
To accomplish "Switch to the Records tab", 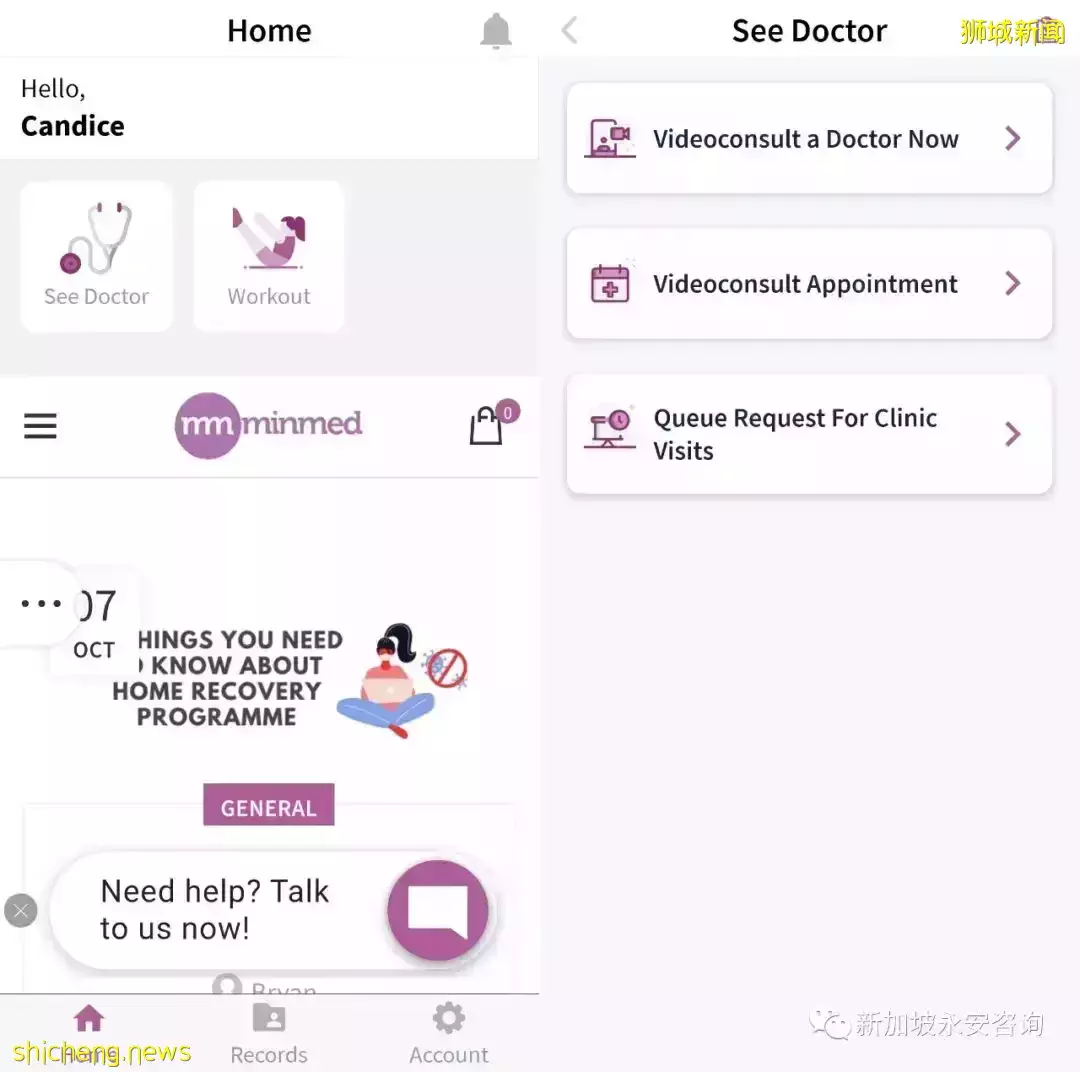I will [269, 1034].
